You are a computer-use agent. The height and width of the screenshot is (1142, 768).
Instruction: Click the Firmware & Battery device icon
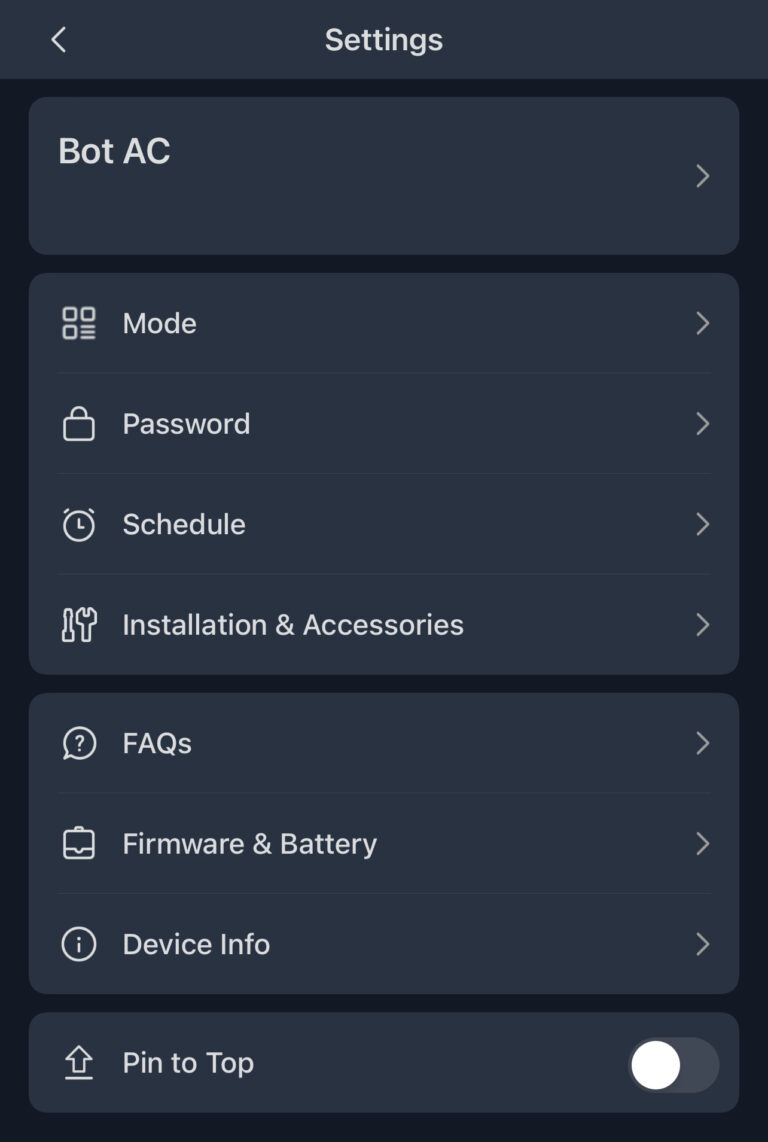(80, 843)
